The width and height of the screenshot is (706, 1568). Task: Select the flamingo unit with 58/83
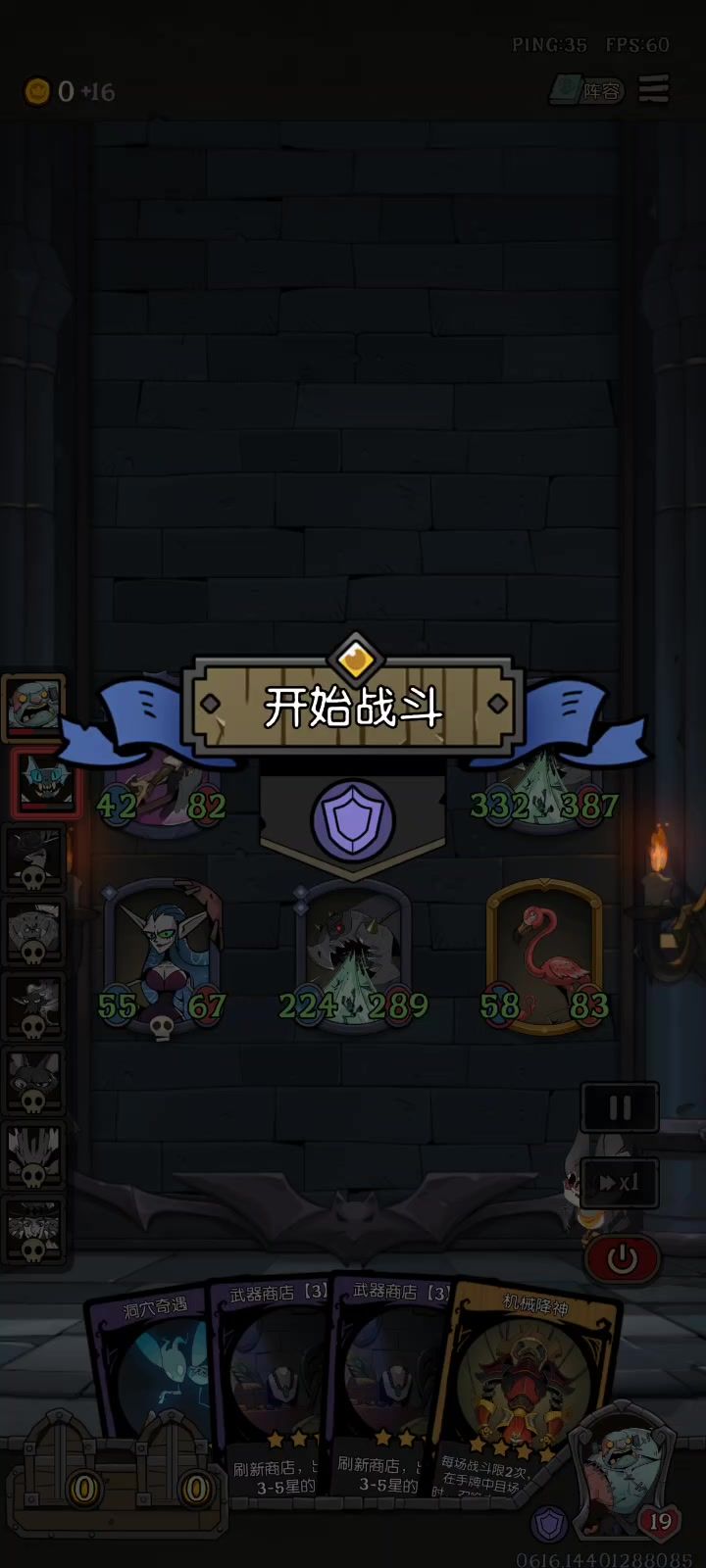click(x=545, y=956)
